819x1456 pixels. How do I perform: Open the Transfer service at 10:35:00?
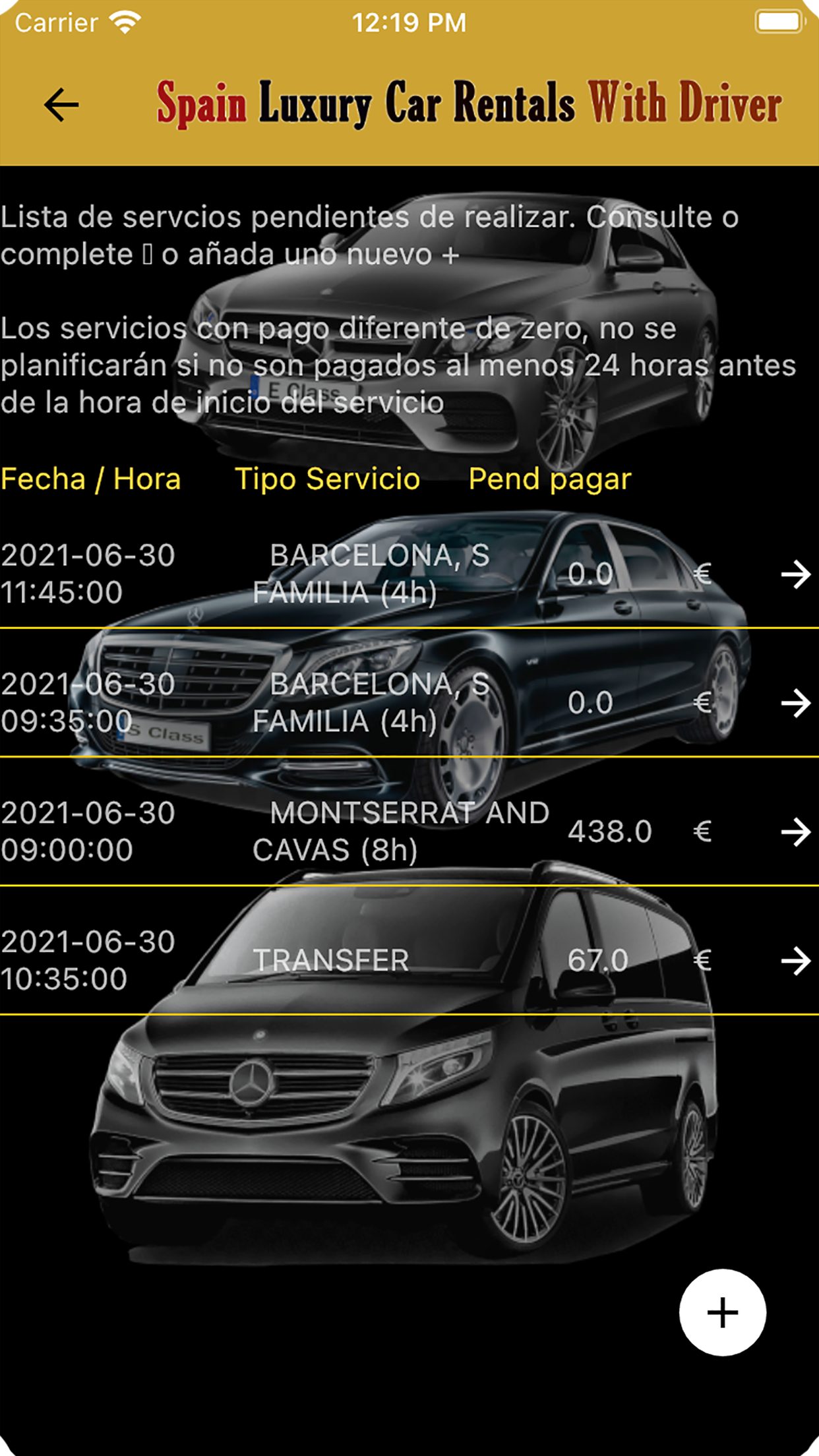(x=795, y=961)
